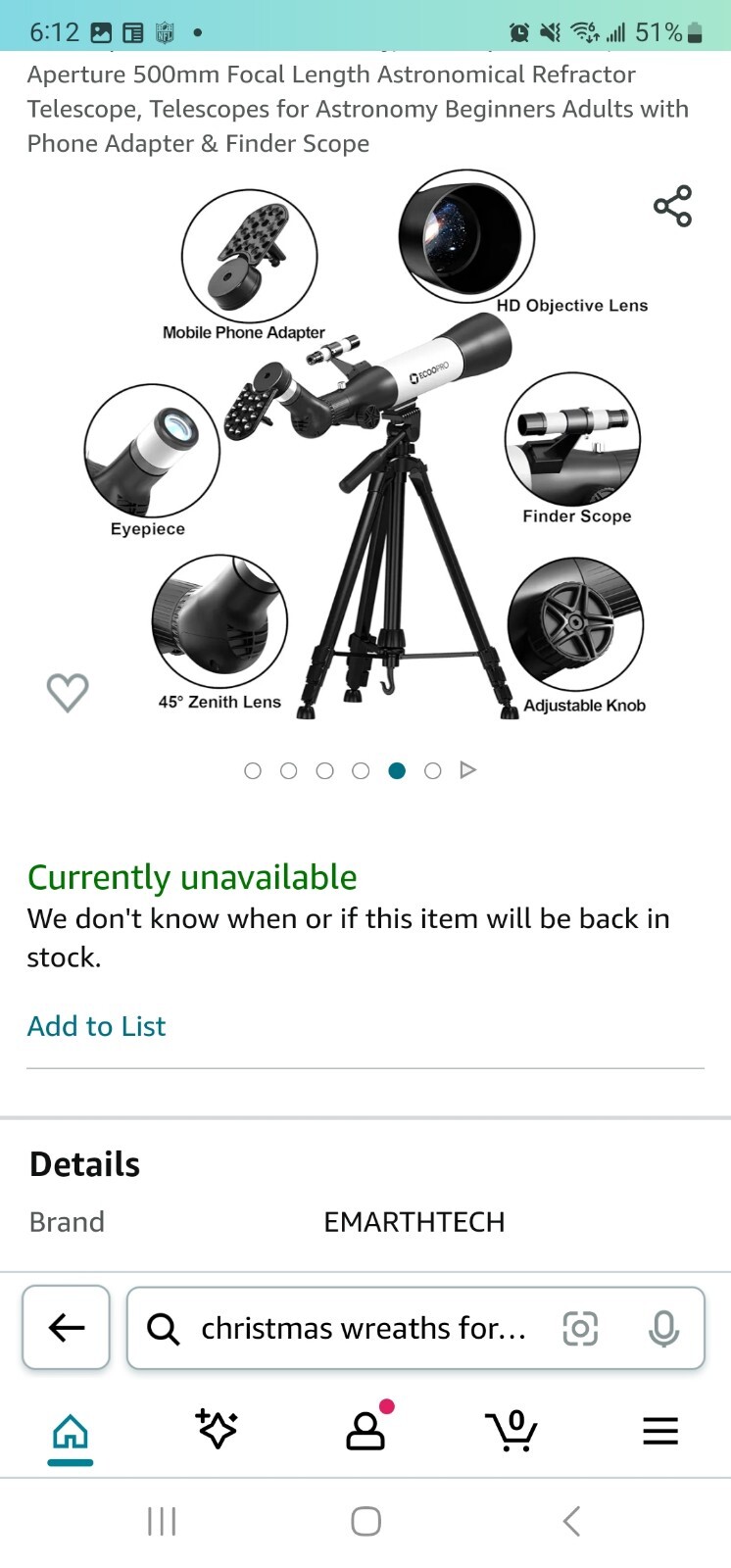Viewport: 731px width, 1568px height.
Task: Tap the Add to List link
Action: tap(96, 1026)
